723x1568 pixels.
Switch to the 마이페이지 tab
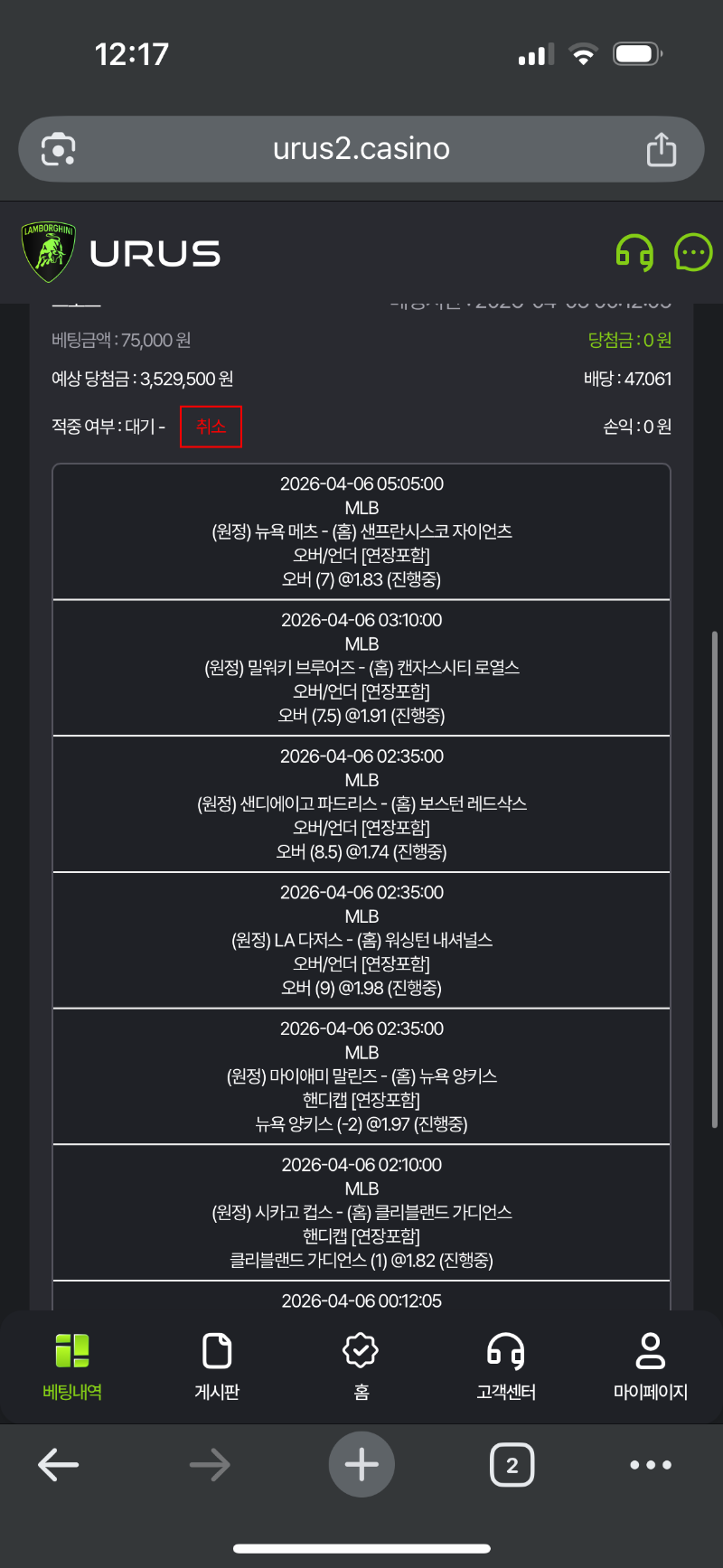[x=651, y=1366]
